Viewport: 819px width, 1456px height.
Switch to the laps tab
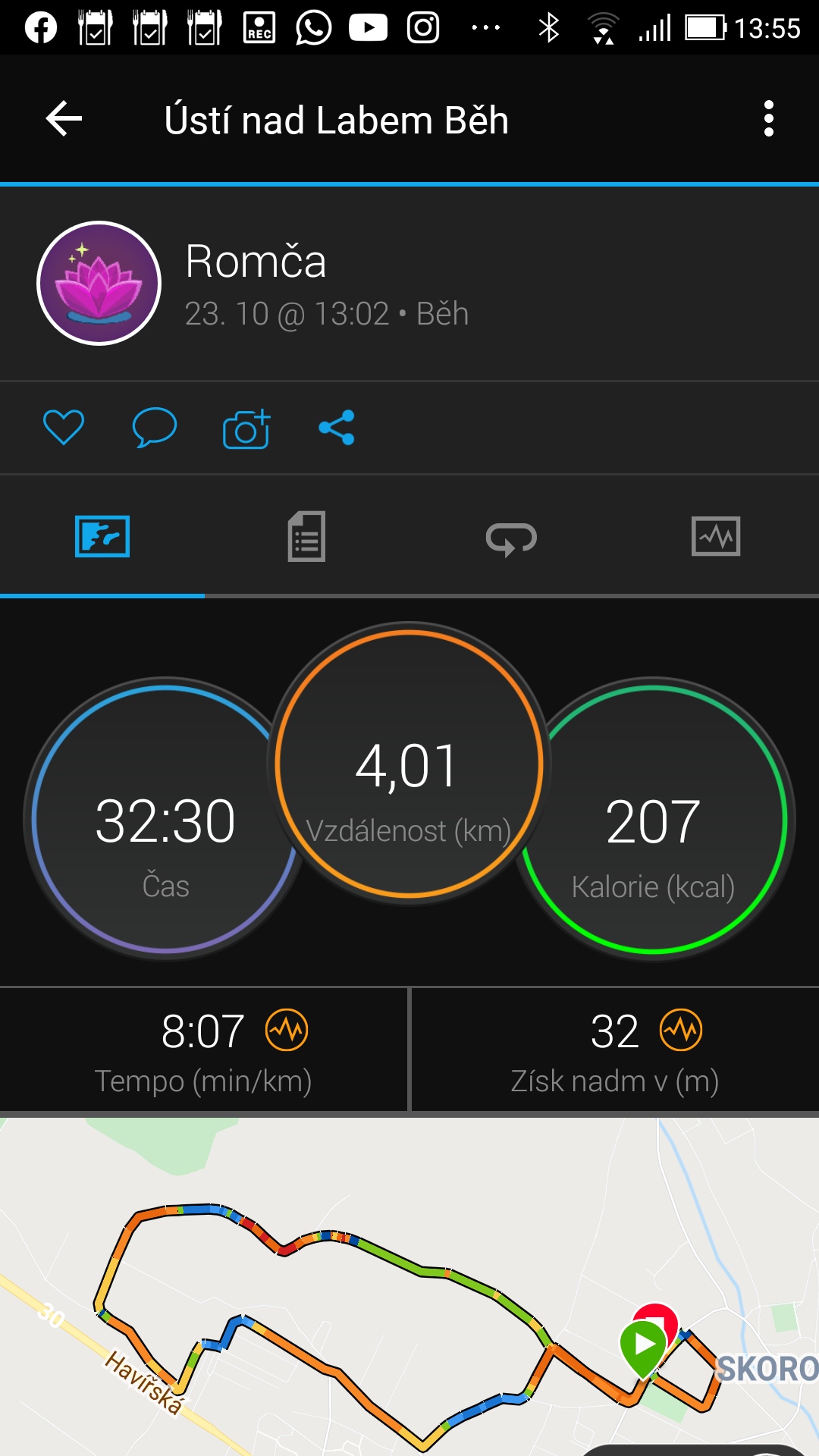point(511,538)
